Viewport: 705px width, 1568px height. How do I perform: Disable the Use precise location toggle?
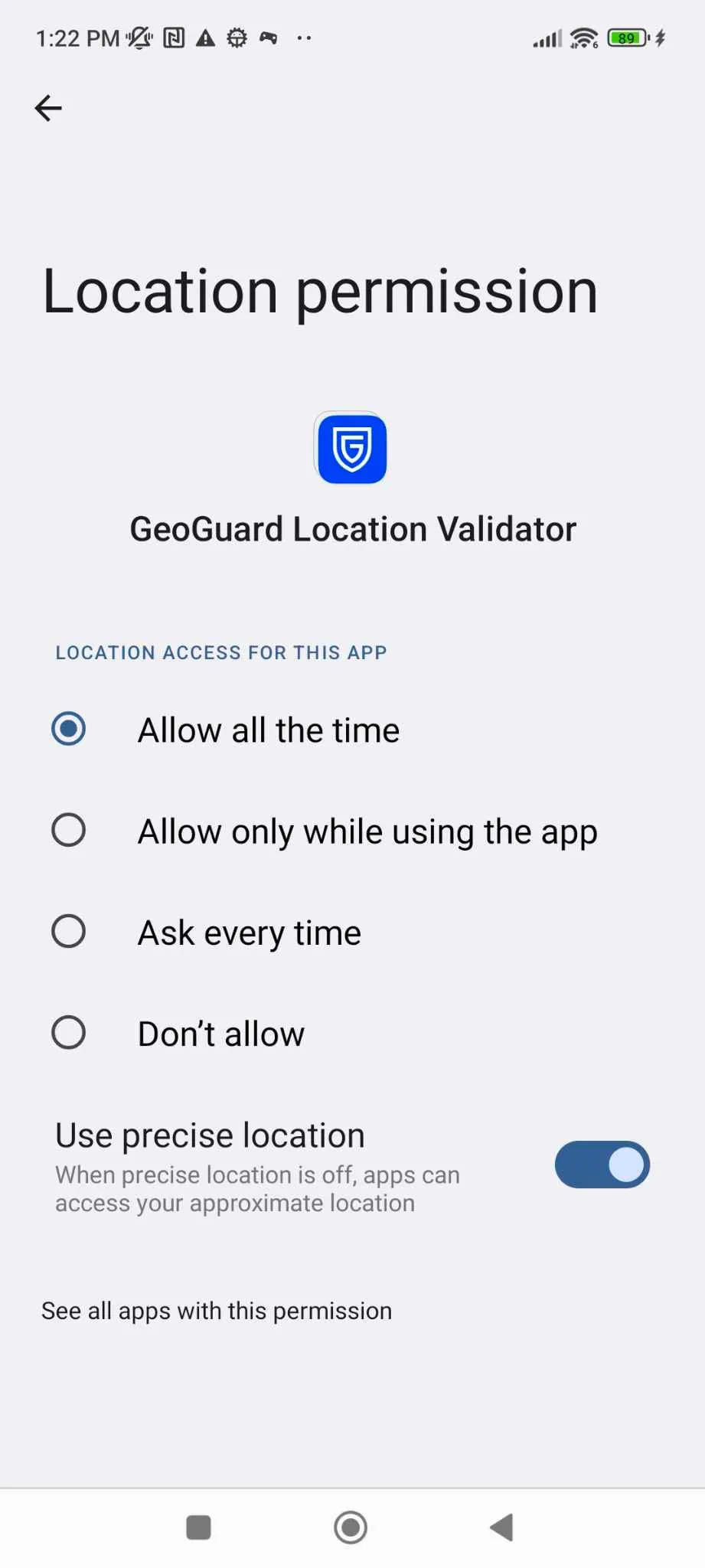point(602,1165)
